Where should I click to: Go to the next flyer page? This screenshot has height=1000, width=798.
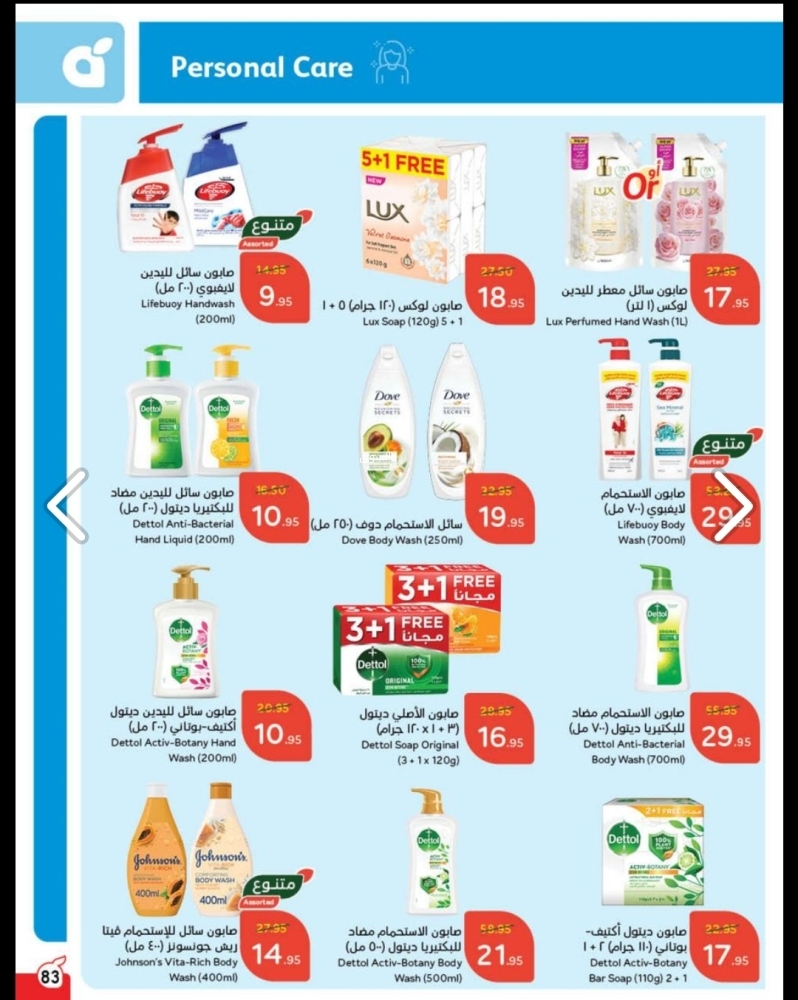735,505
